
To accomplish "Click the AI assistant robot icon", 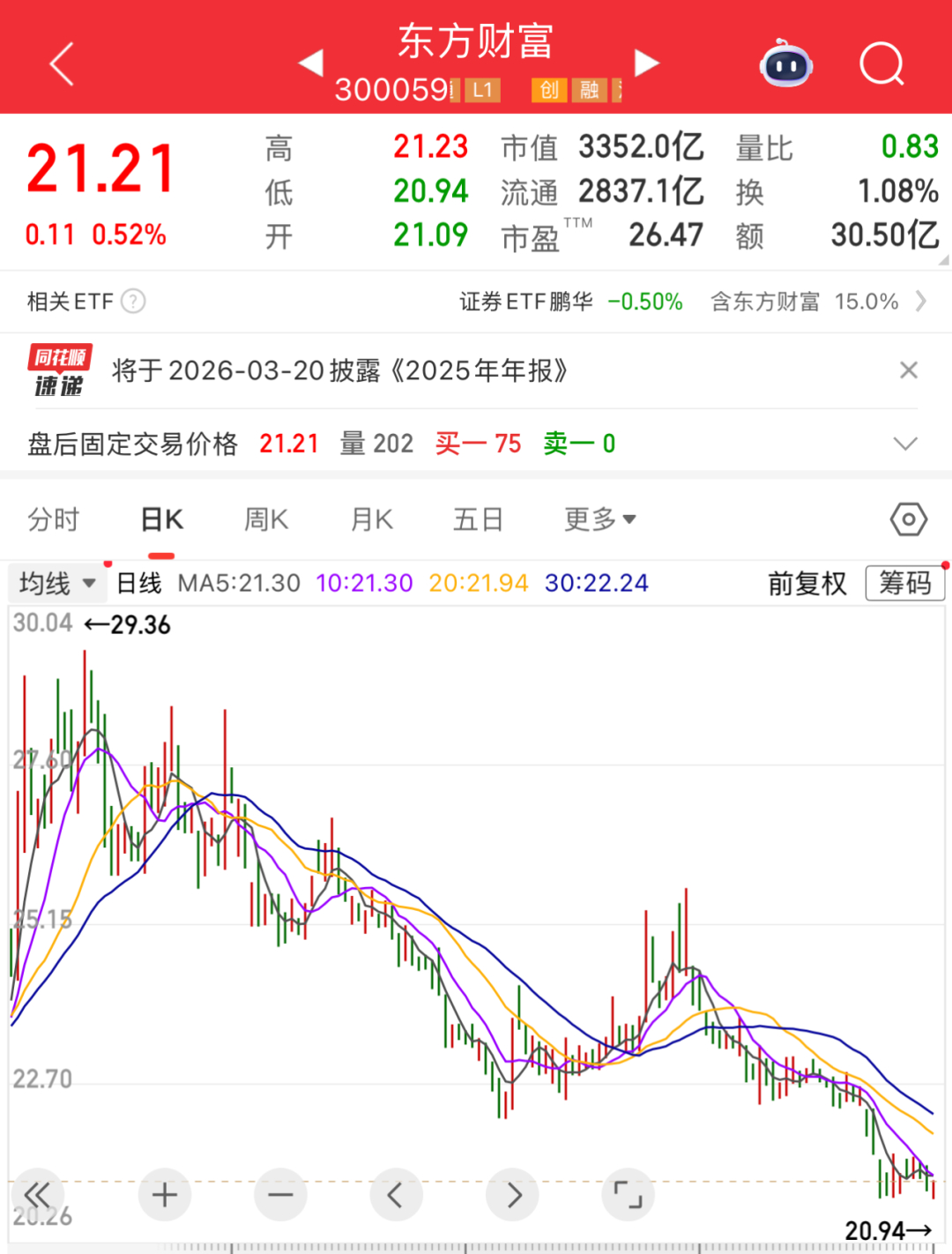I will pyautogui.click(x=785, y=64).
